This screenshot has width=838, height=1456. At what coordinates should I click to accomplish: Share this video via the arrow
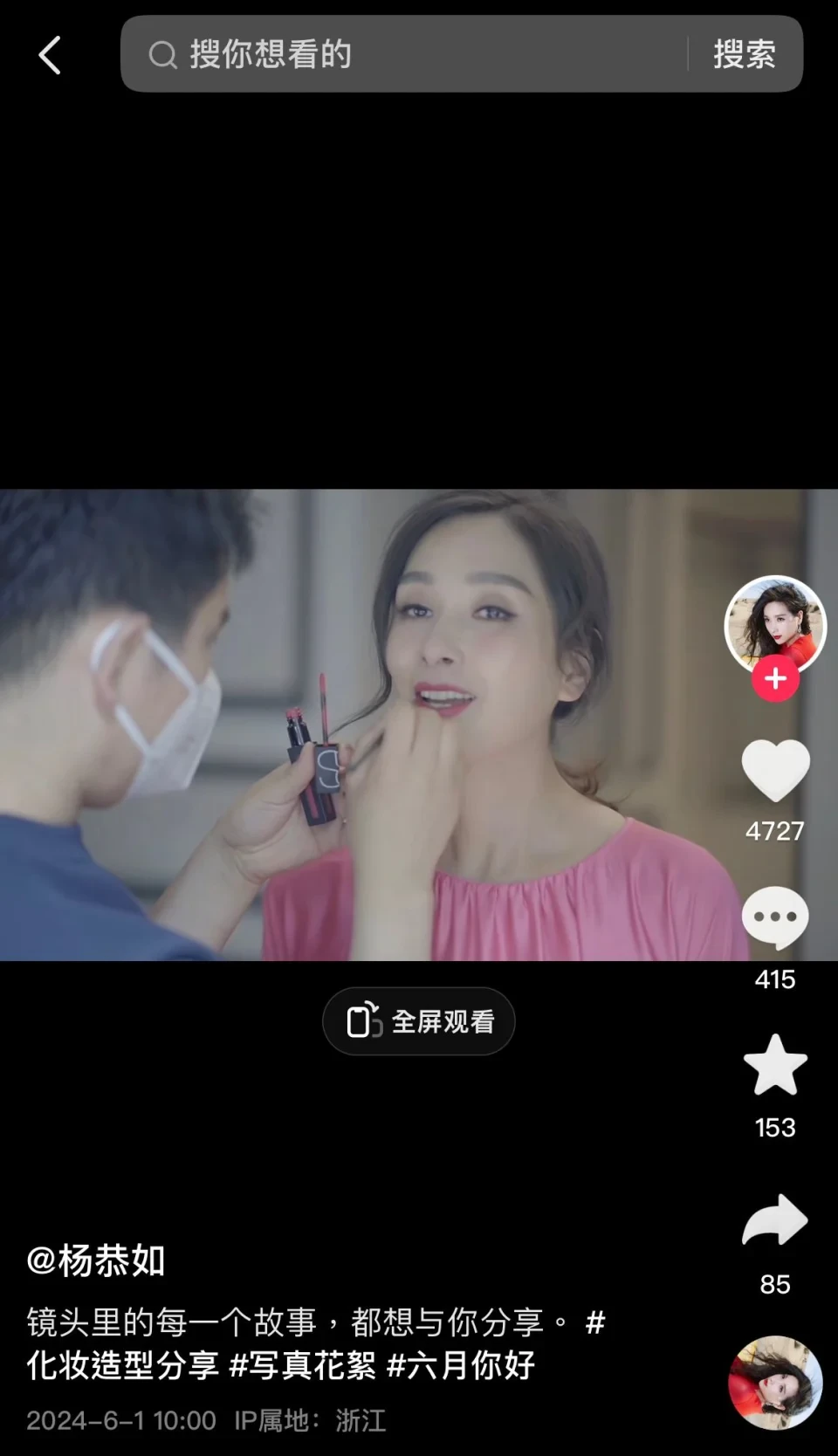click(775, 1219)
